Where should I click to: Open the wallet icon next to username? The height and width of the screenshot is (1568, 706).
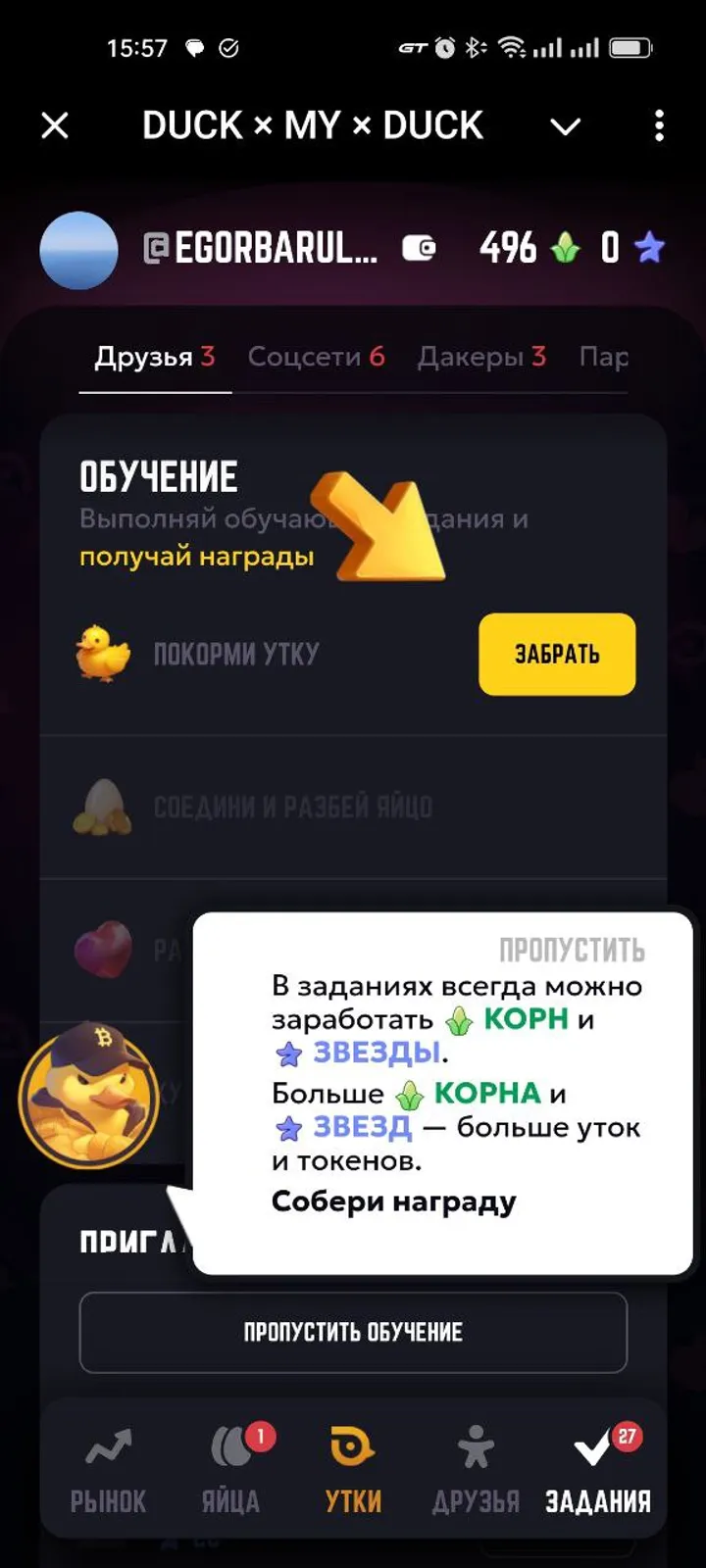pos(419,249)
